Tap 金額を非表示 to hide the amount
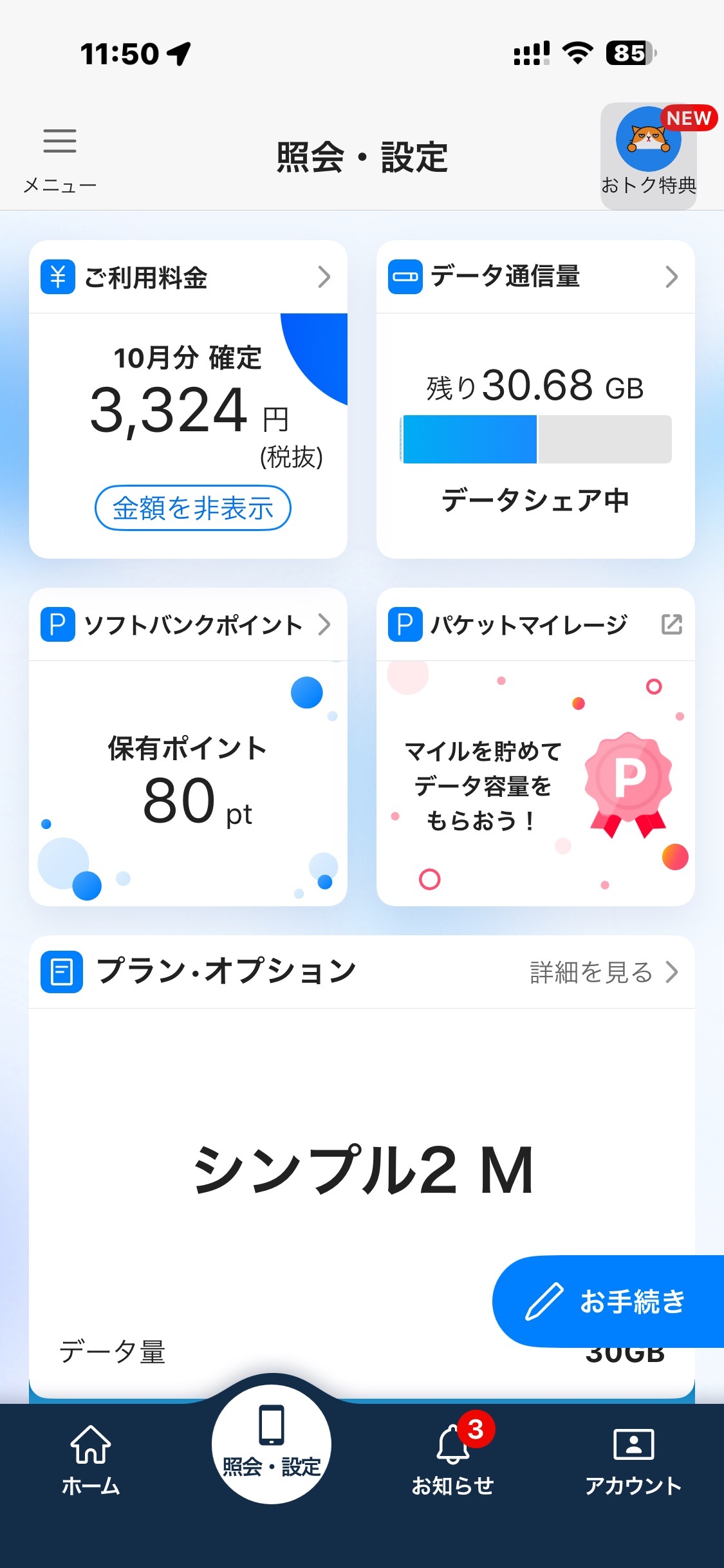 [x=193, y=508]
